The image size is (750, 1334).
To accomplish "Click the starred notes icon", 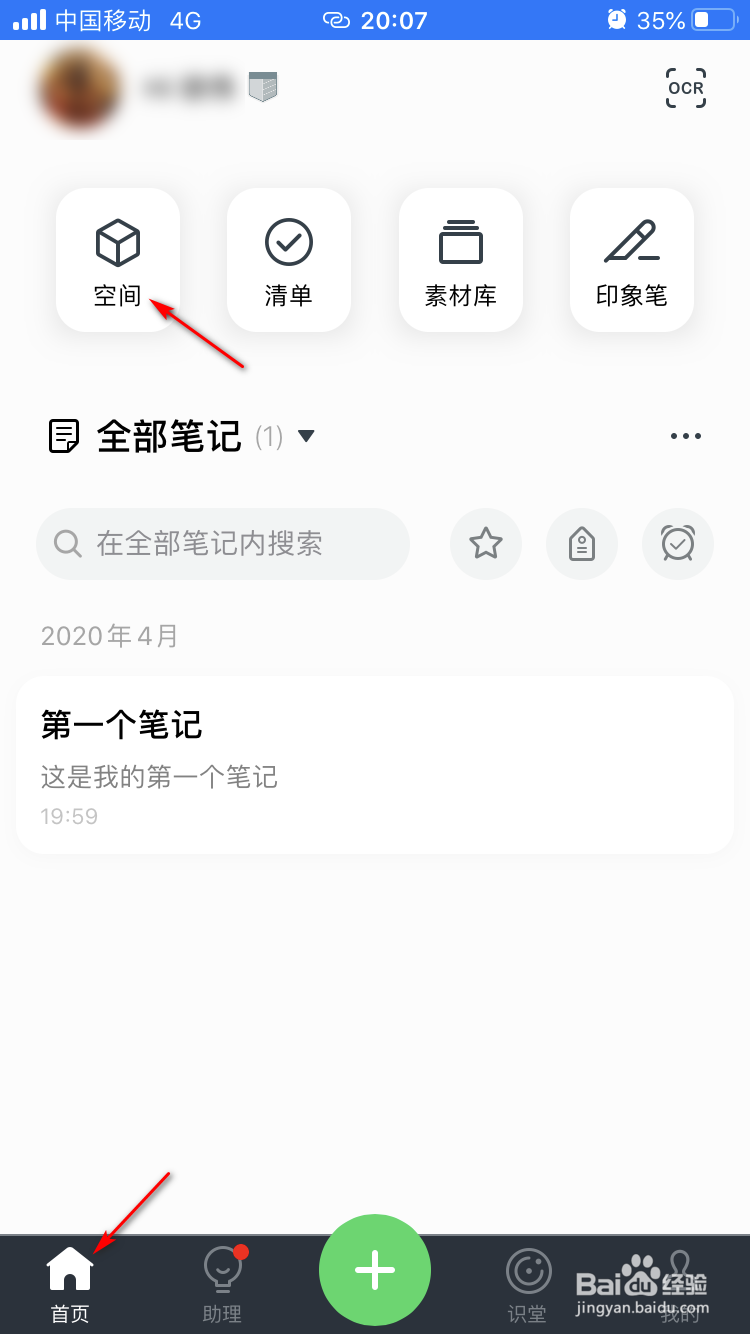I will click(486, 544).
